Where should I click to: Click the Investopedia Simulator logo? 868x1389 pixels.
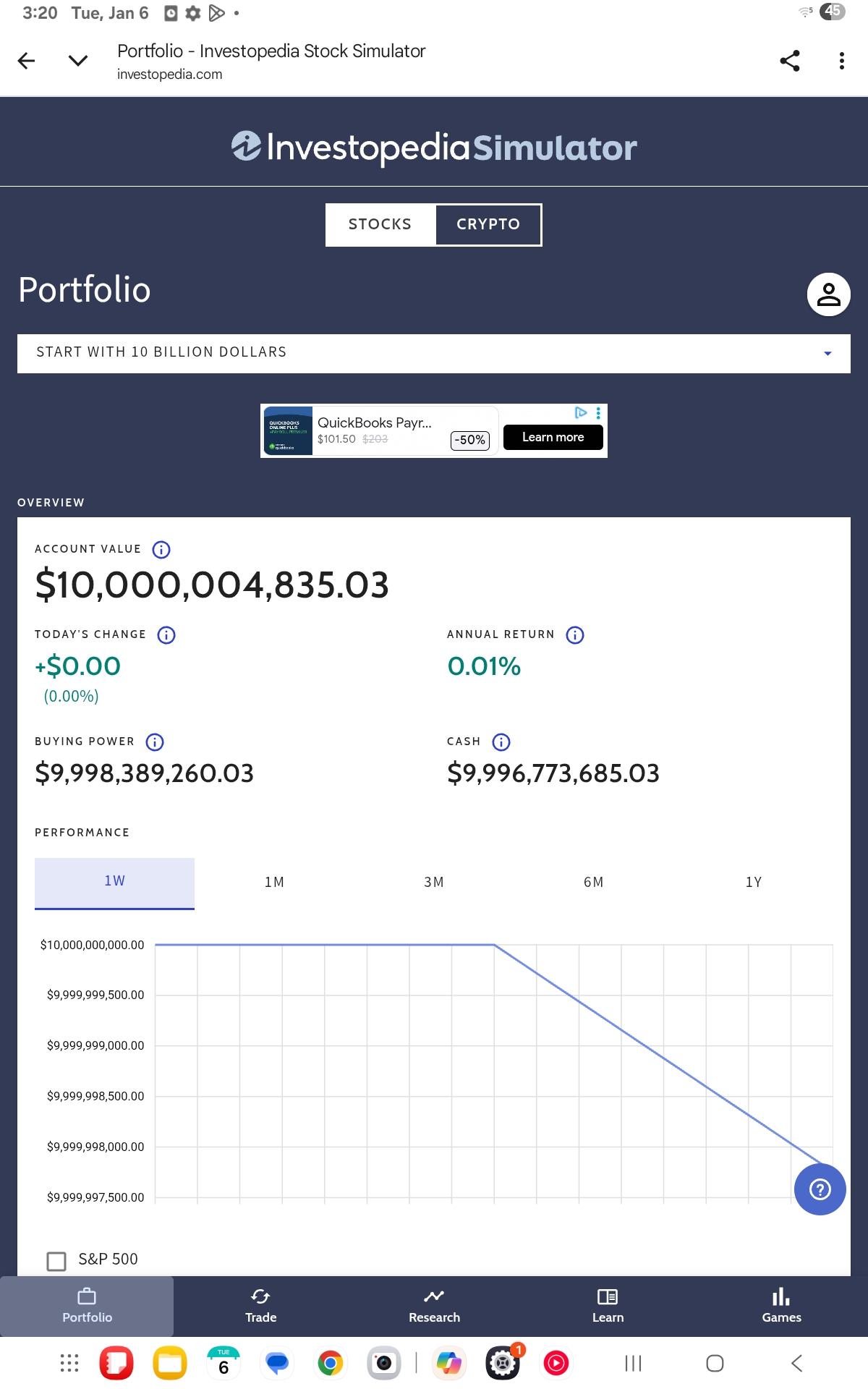click(x=433, y=147)
